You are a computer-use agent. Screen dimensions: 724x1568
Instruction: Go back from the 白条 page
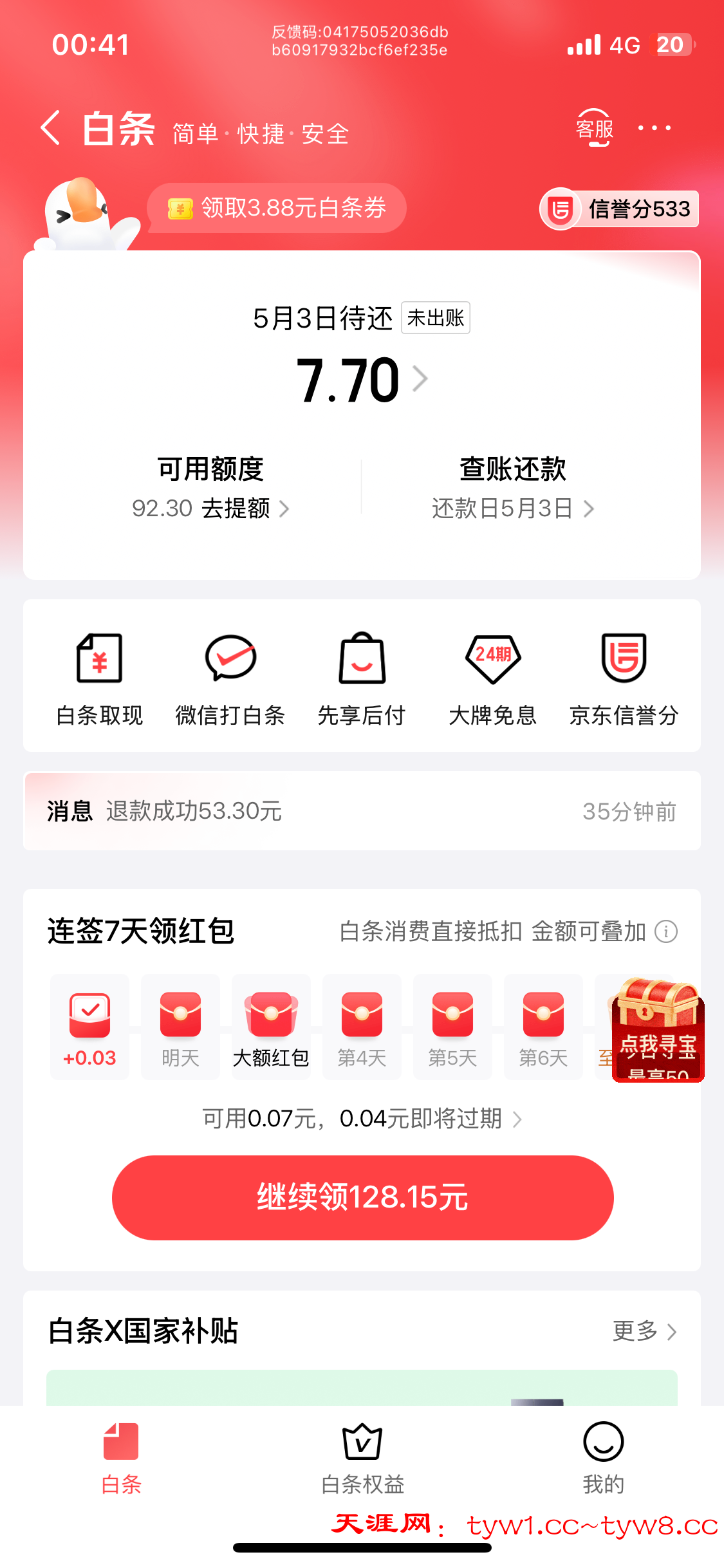coord(50,128)
